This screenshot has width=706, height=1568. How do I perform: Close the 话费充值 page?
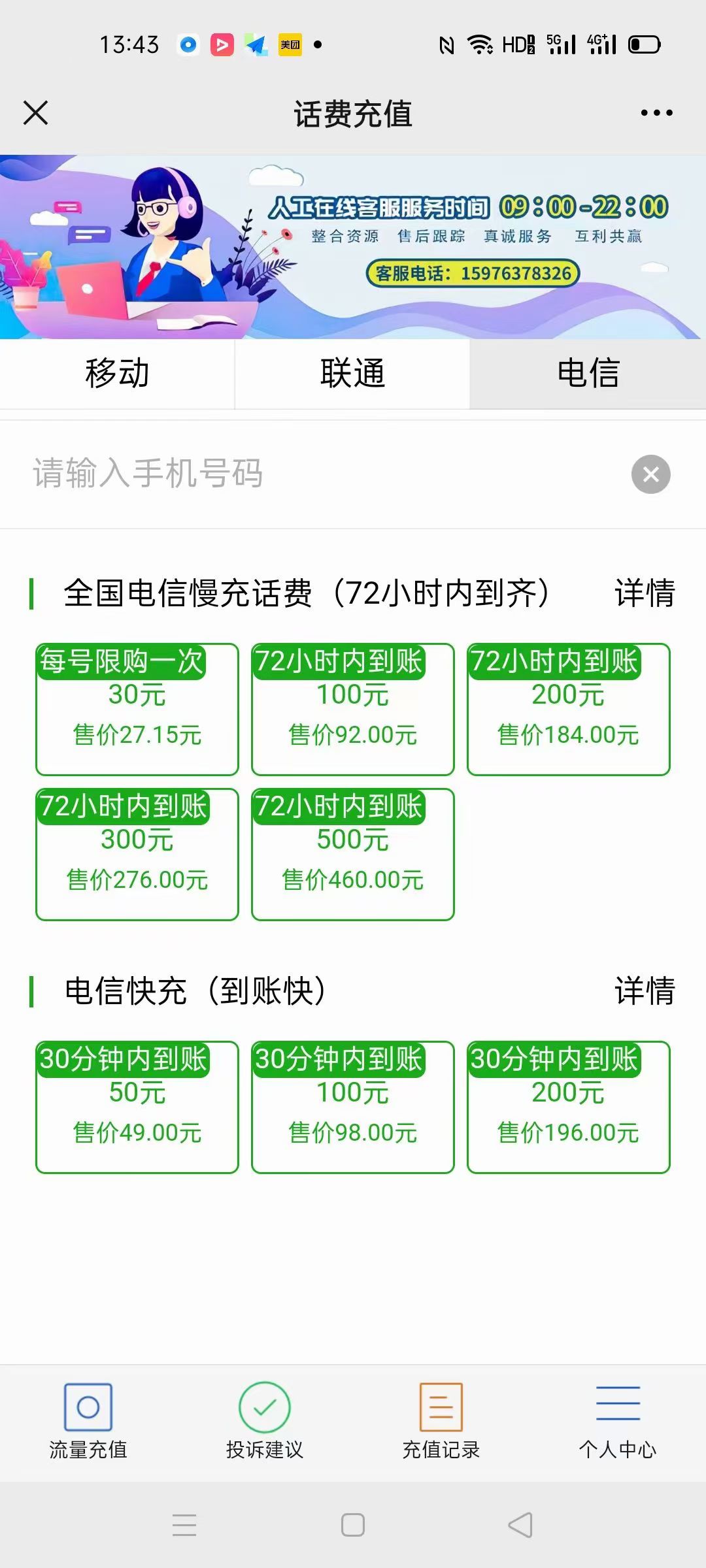pyautogui.click(x=35, y=112)
